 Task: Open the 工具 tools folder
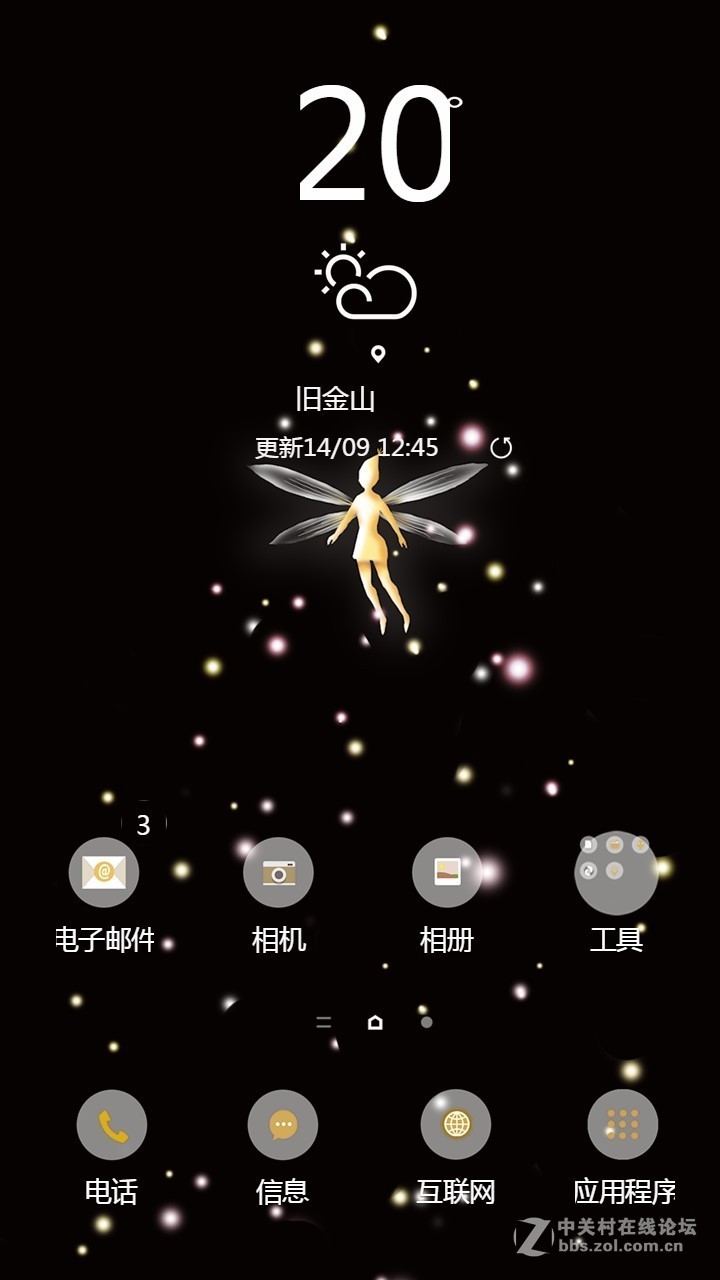617,871
